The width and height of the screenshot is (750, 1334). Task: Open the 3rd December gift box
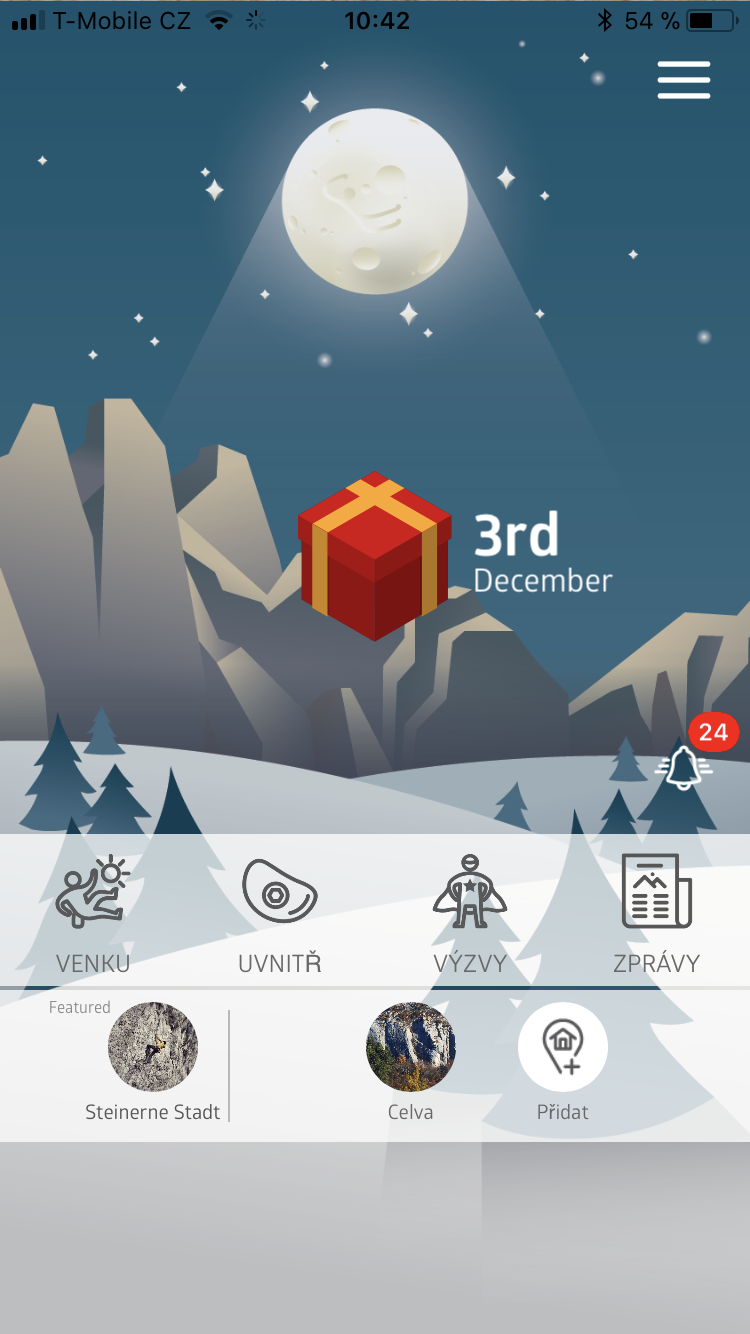tap(374, 556)
